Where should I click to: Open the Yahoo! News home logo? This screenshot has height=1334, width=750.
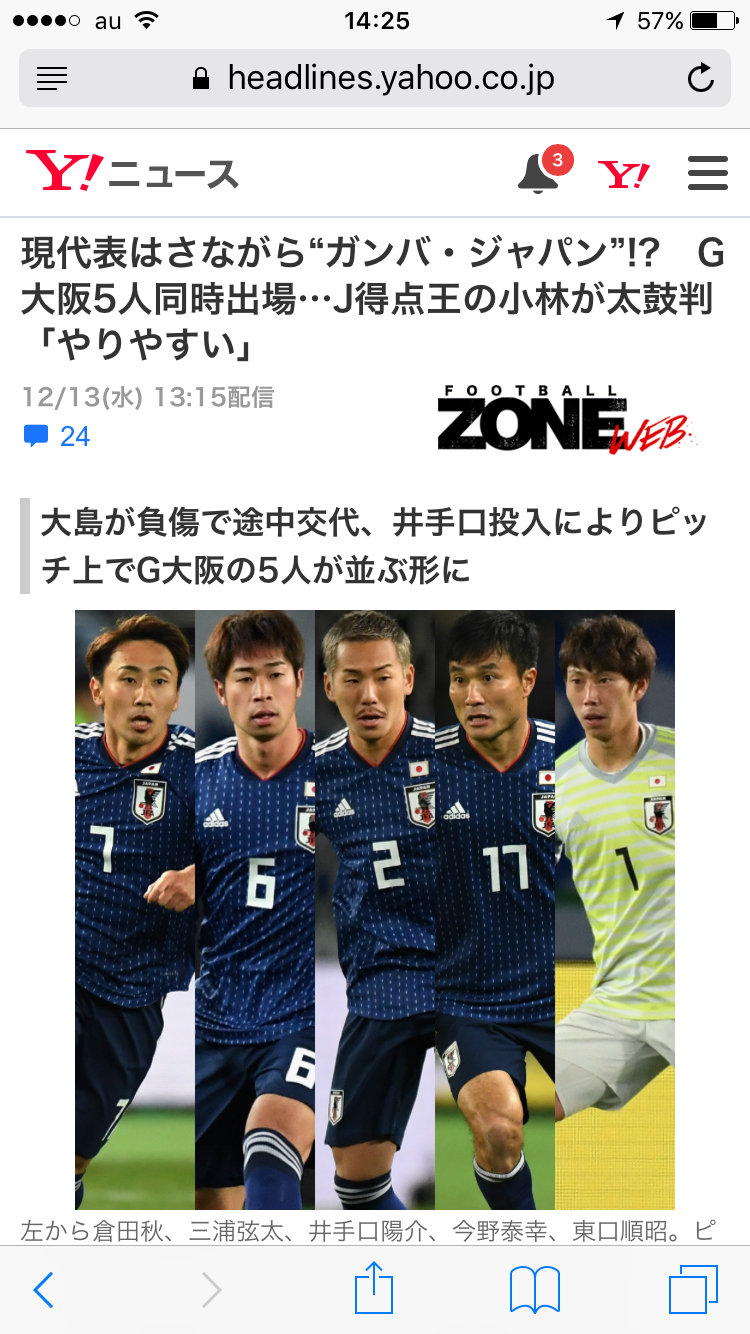pos(132,173)
